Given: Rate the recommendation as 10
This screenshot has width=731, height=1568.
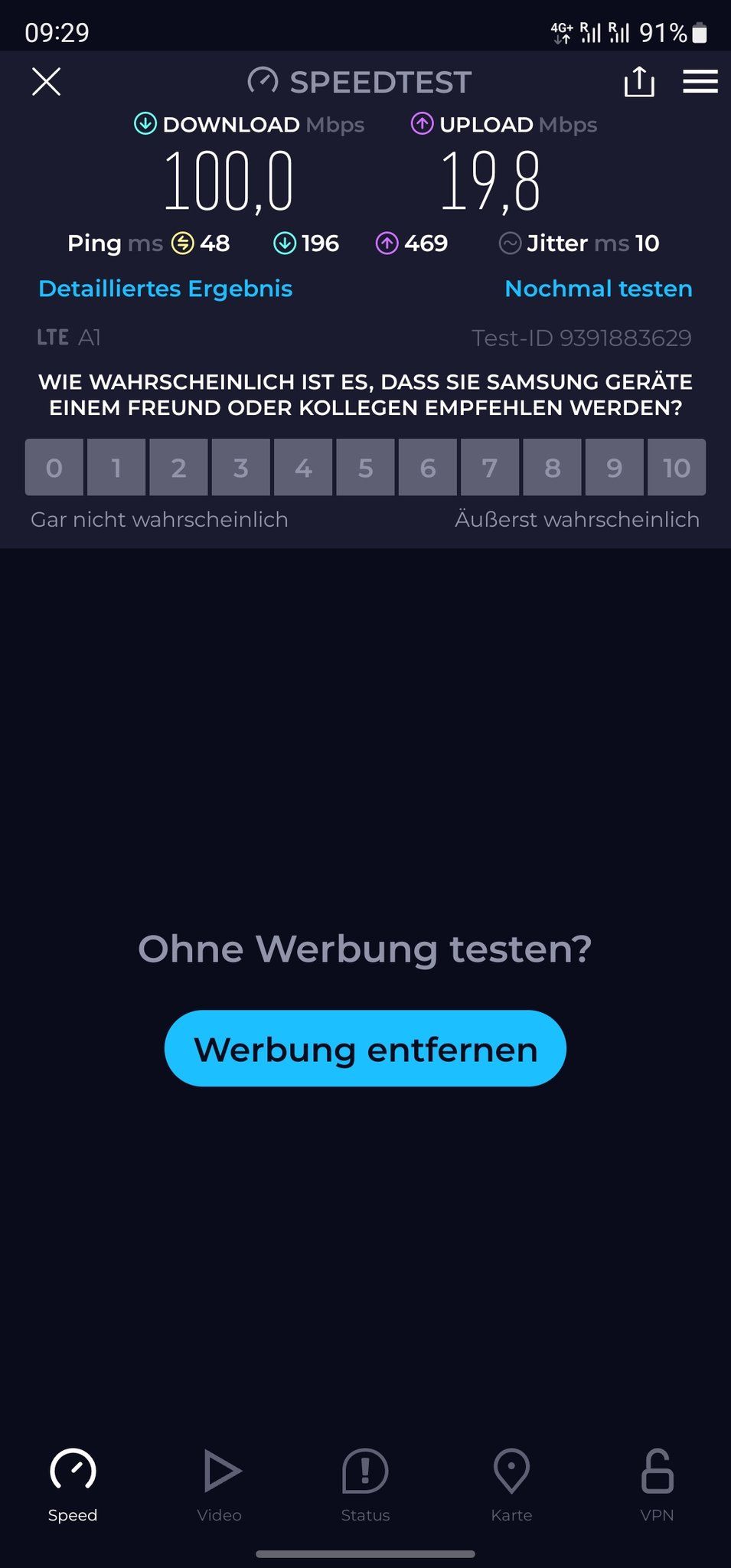Looking at the screenshot, I should tap(677, 467).
